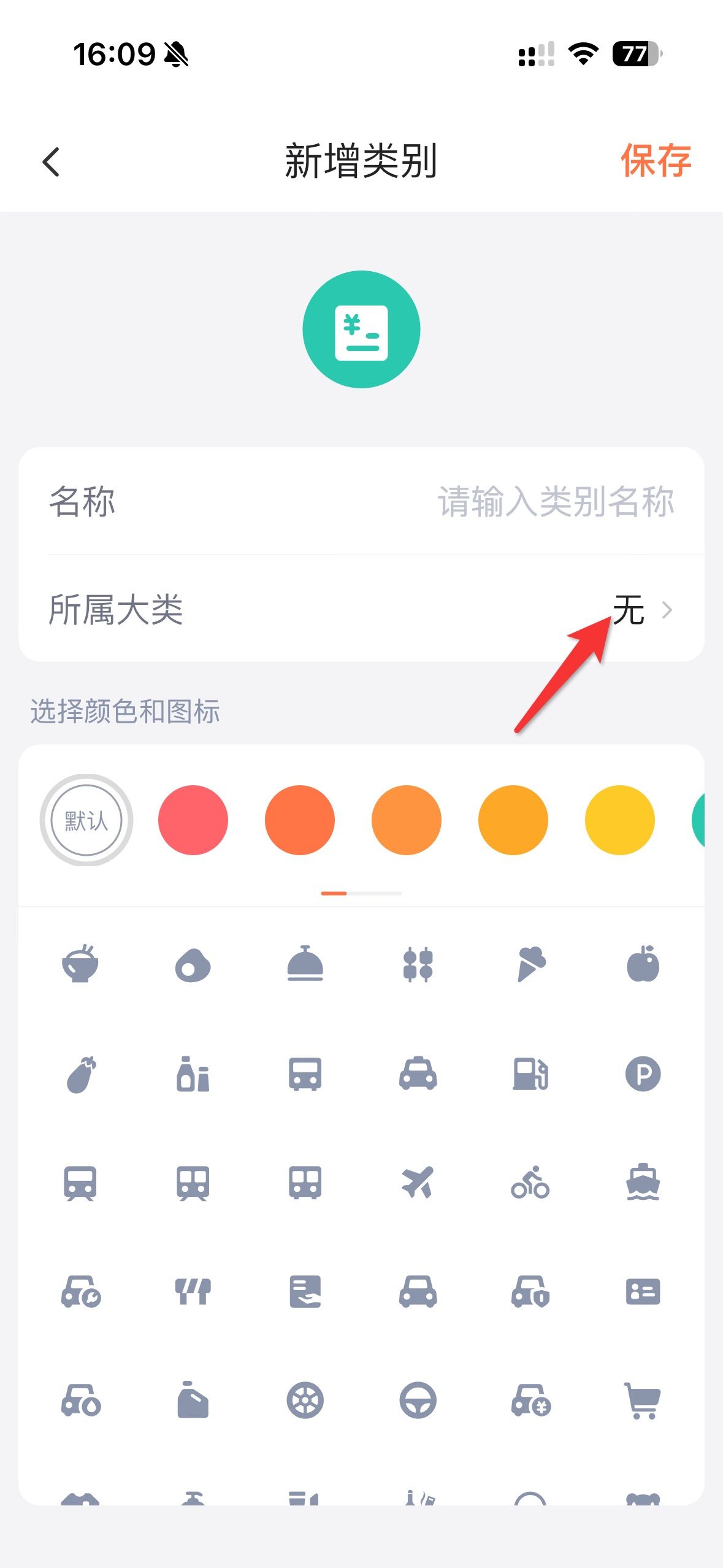
Task: Choose the bicycle rider icon
Action: pyautogui.click(x=531, y=1183)
